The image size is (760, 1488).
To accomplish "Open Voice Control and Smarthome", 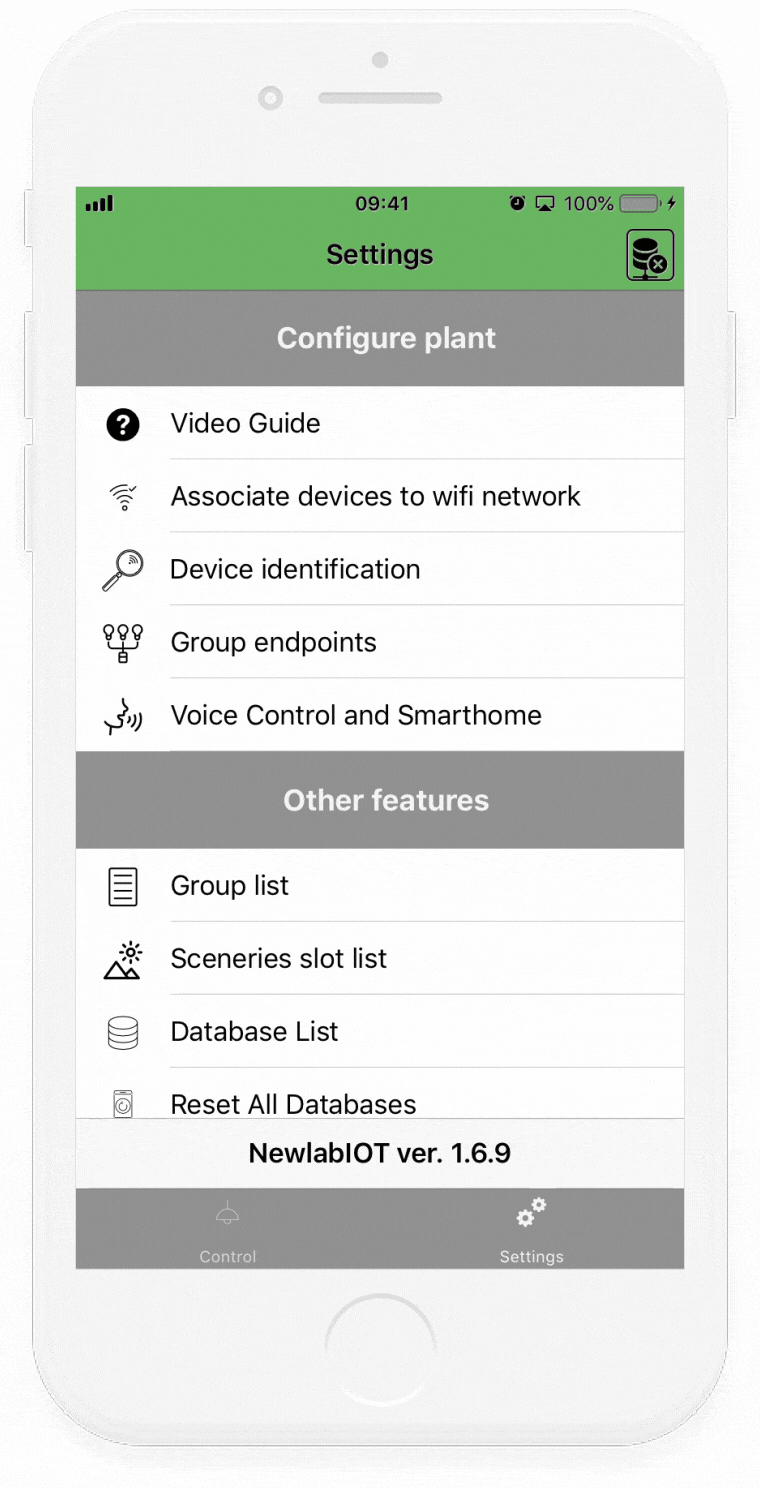I will (x=380, y=715).
